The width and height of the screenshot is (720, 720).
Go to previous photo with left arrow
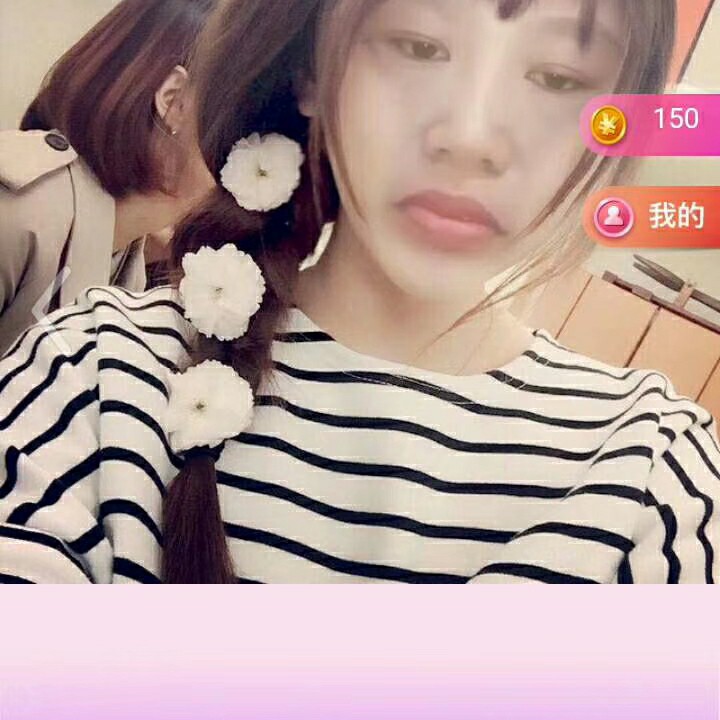click(52, 312)
